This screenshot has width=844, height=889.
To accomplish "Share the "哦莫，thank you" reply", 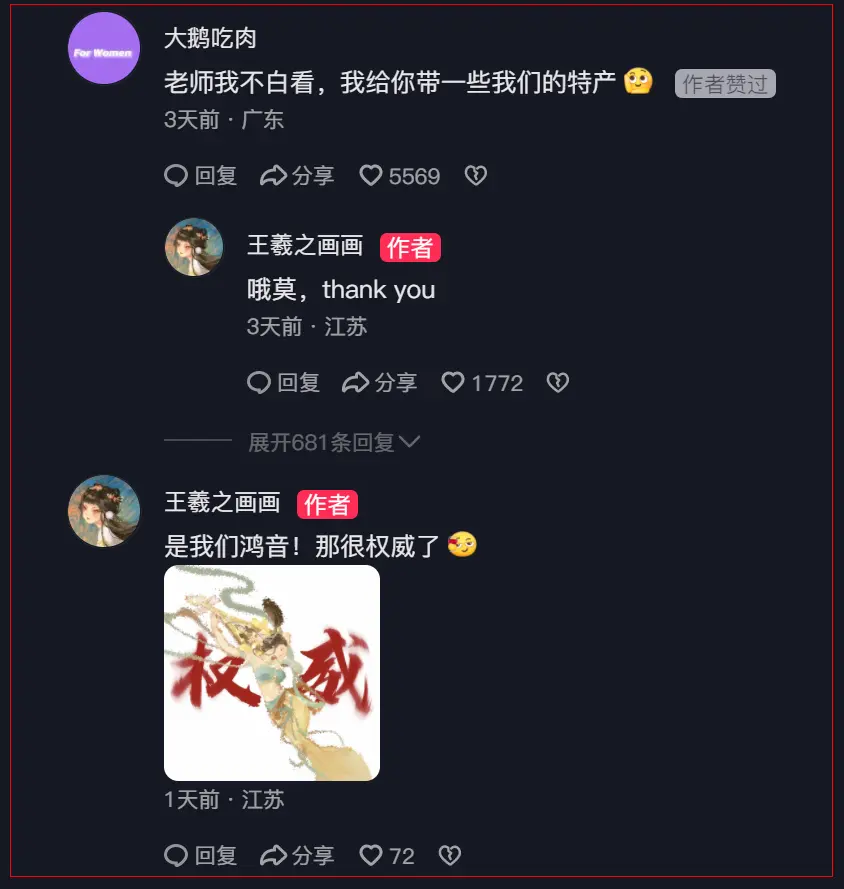I will [x=380, y=382].
